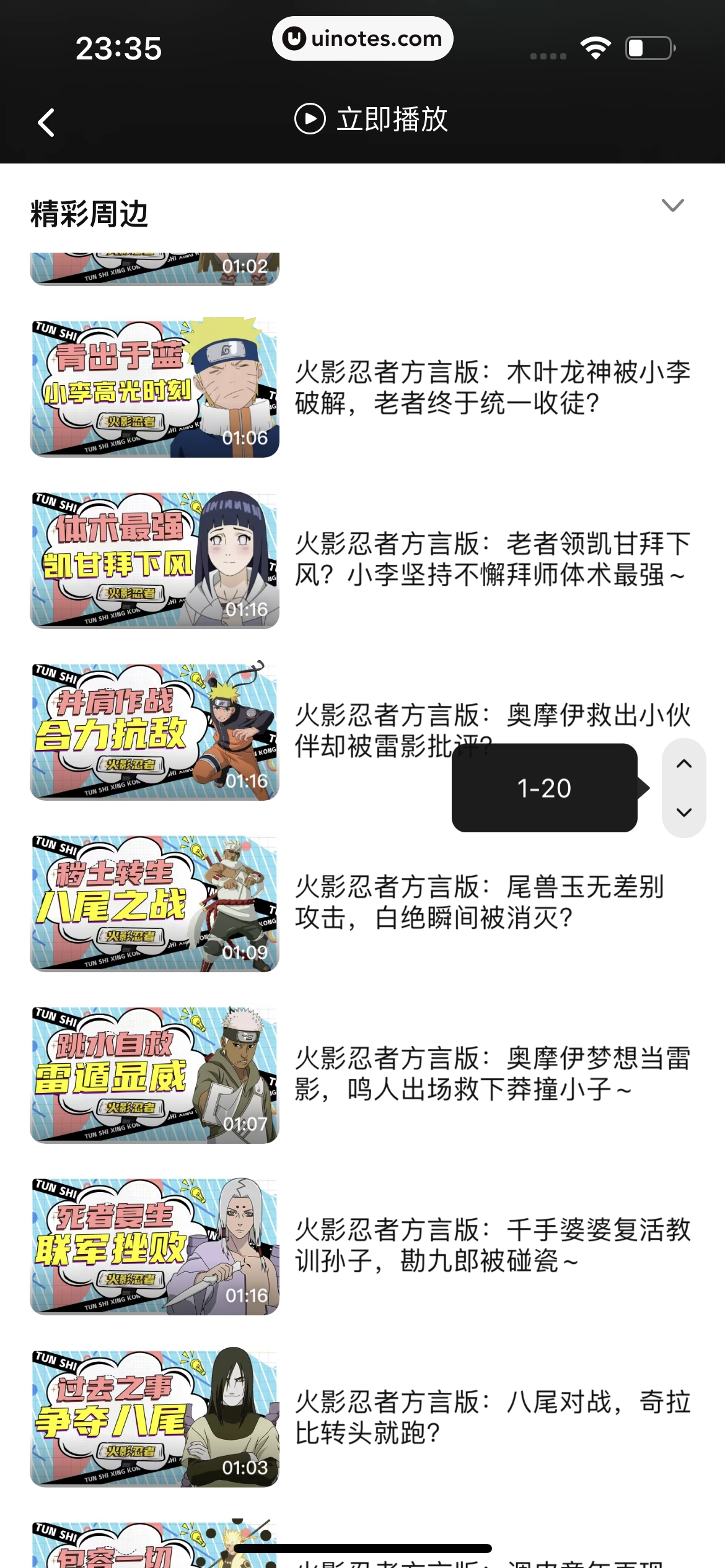Go back using the top-left arrow

tap(46, 122)
